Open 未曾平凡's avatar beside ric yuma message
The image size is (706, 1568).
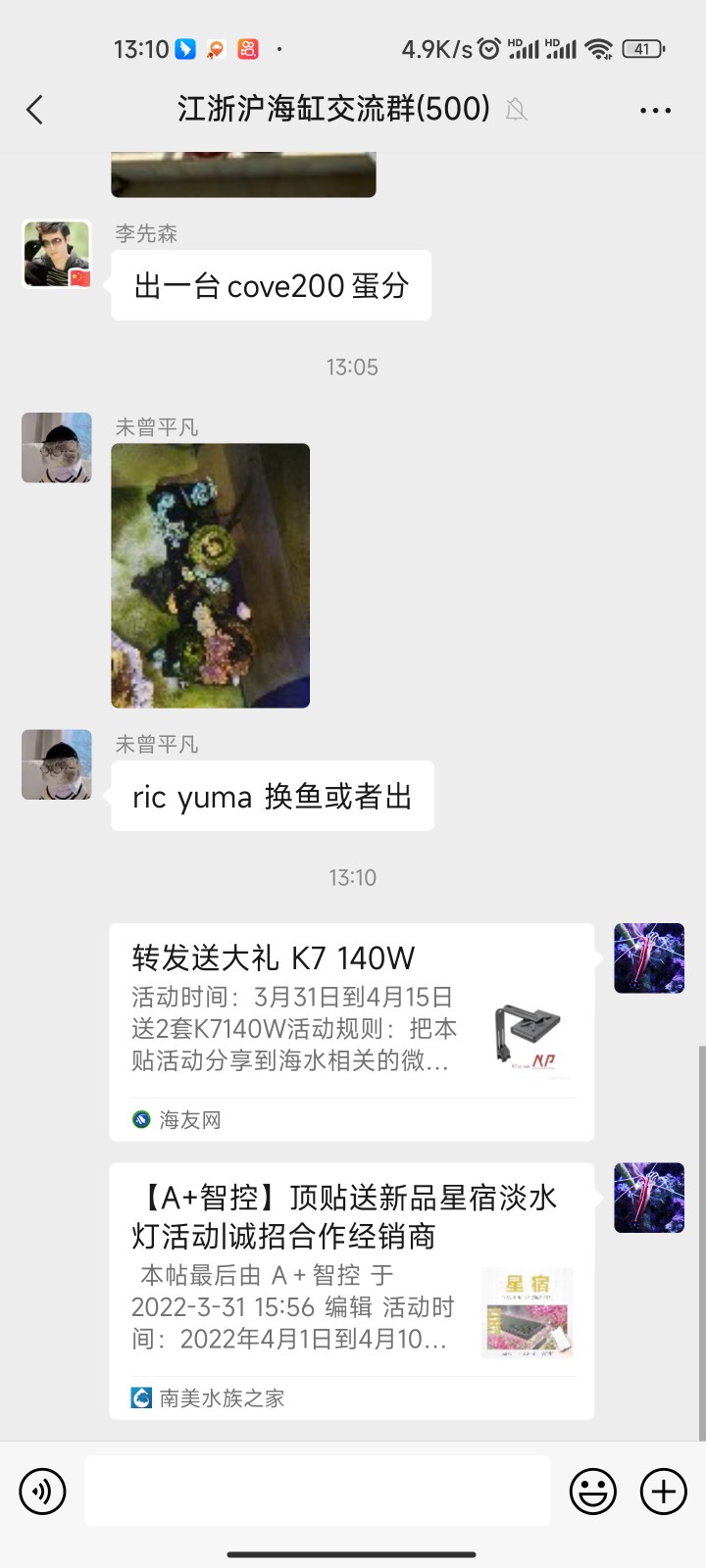coord(57,764)
